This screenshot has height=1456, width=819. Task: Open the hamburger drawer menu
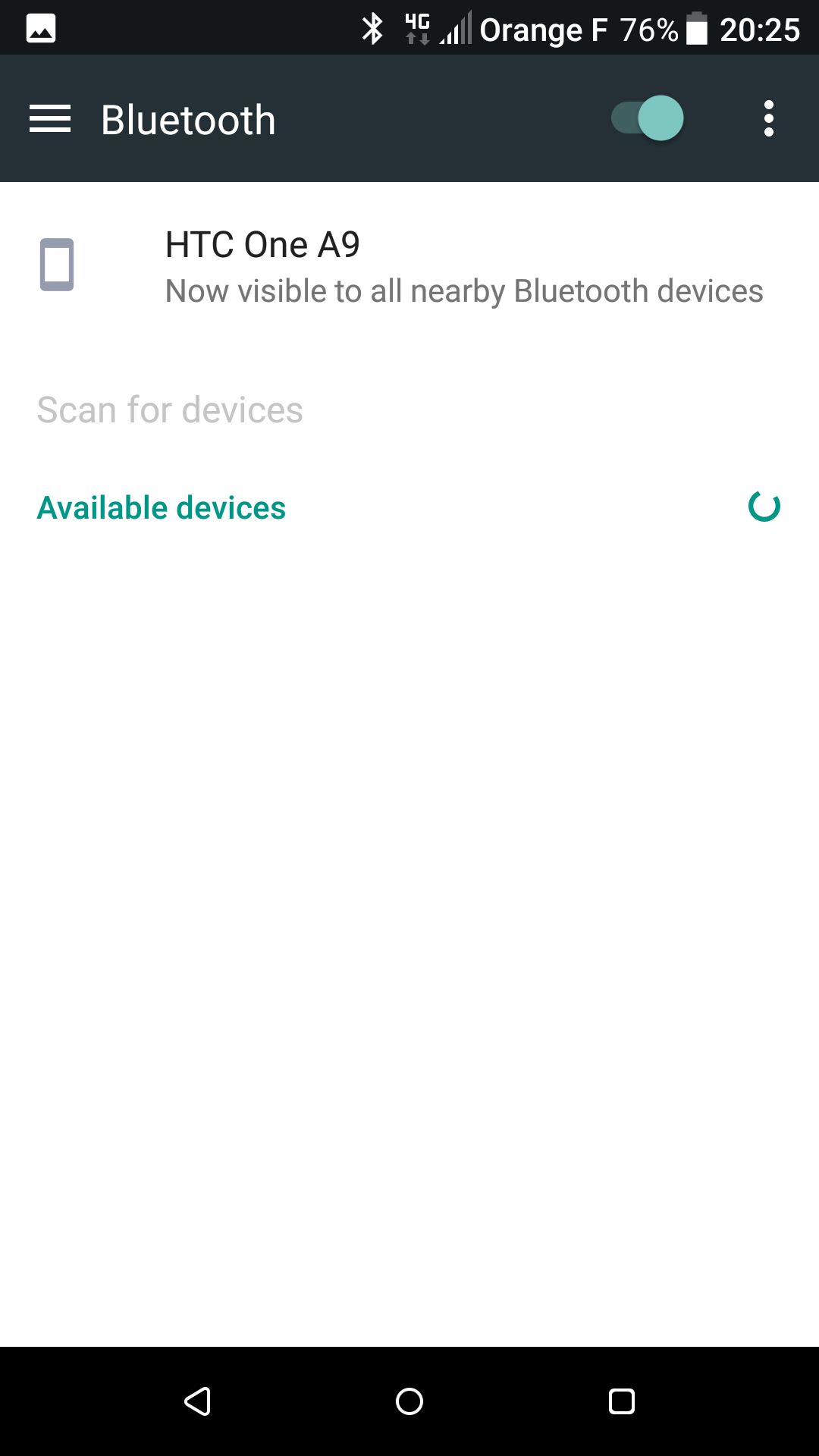(x=50, y=119)
